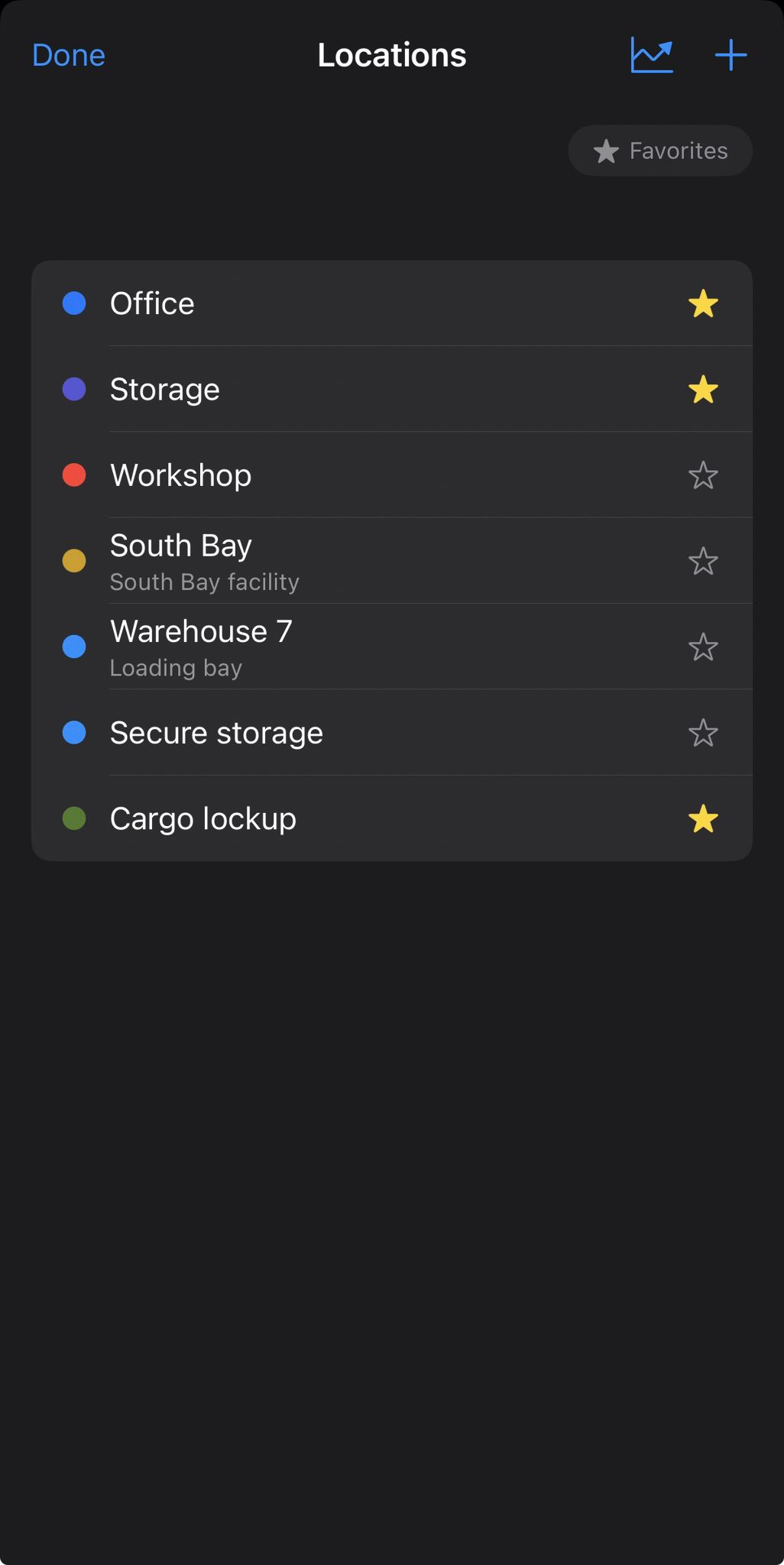Click the red dot next to Workshop
The image size is (784, 1565).
click(x=74, y=475)
